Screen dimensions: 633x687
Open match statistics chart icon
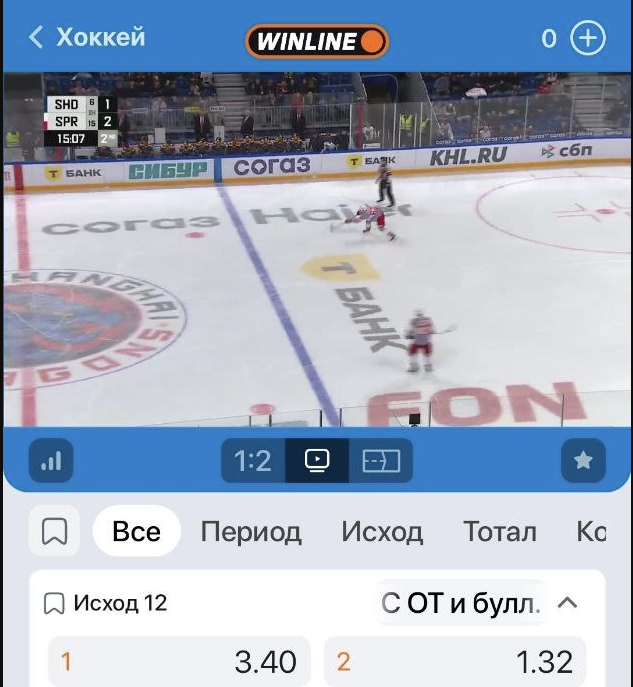point(51,461)
